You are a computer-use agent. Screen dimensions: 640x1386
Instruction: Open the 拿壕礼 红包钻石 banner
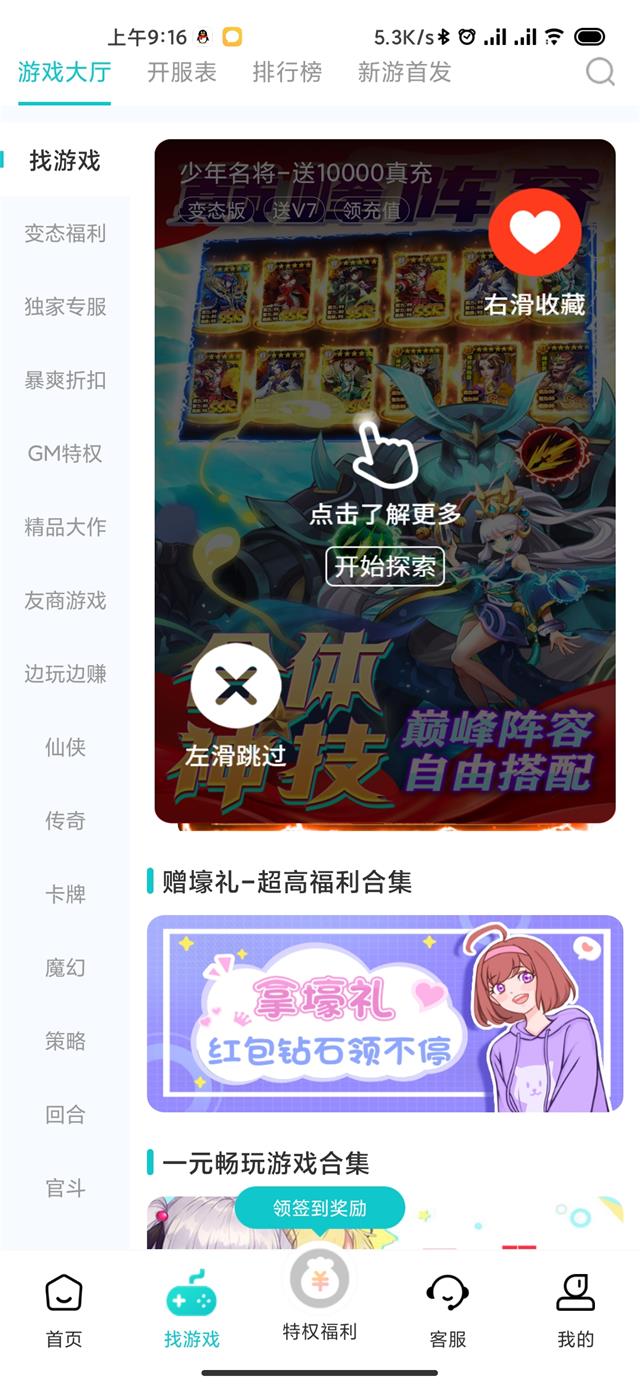(x=385, y=1013)
